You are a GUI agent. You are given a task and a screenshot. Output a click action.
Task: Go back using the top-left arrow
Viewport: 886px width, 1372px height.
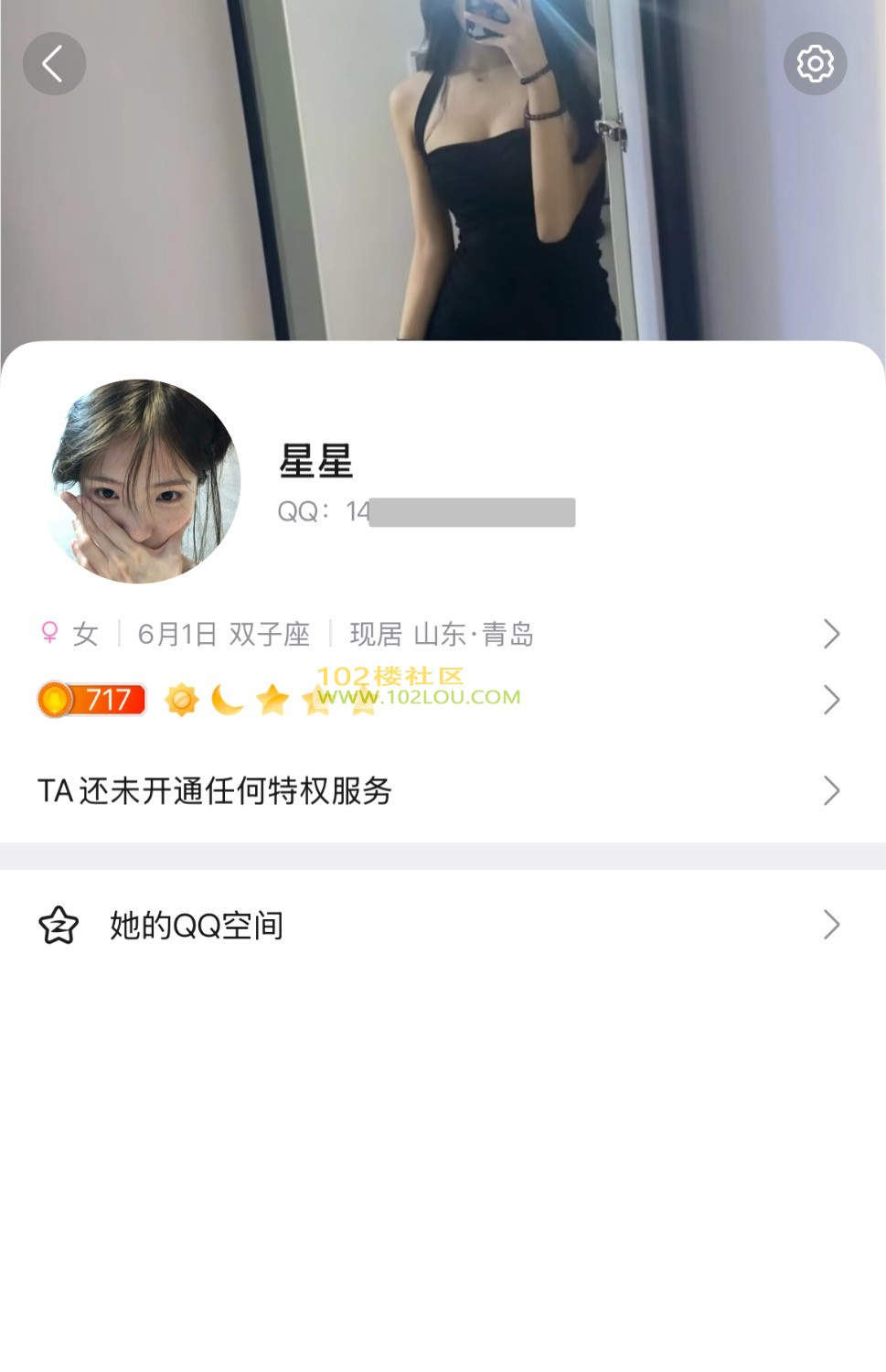click(x=54, y=64)
